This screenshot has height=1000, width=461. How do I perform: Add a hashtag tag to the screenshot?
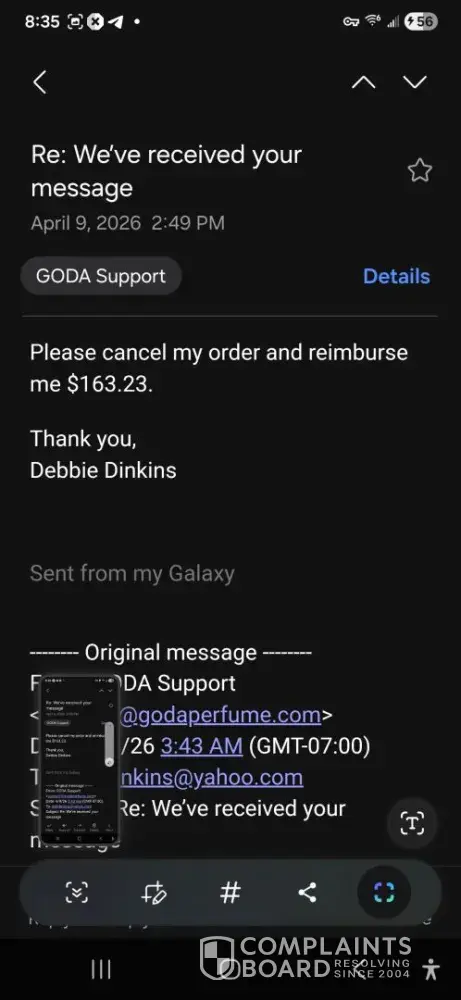pyautogui.click(x=230, y=893)
